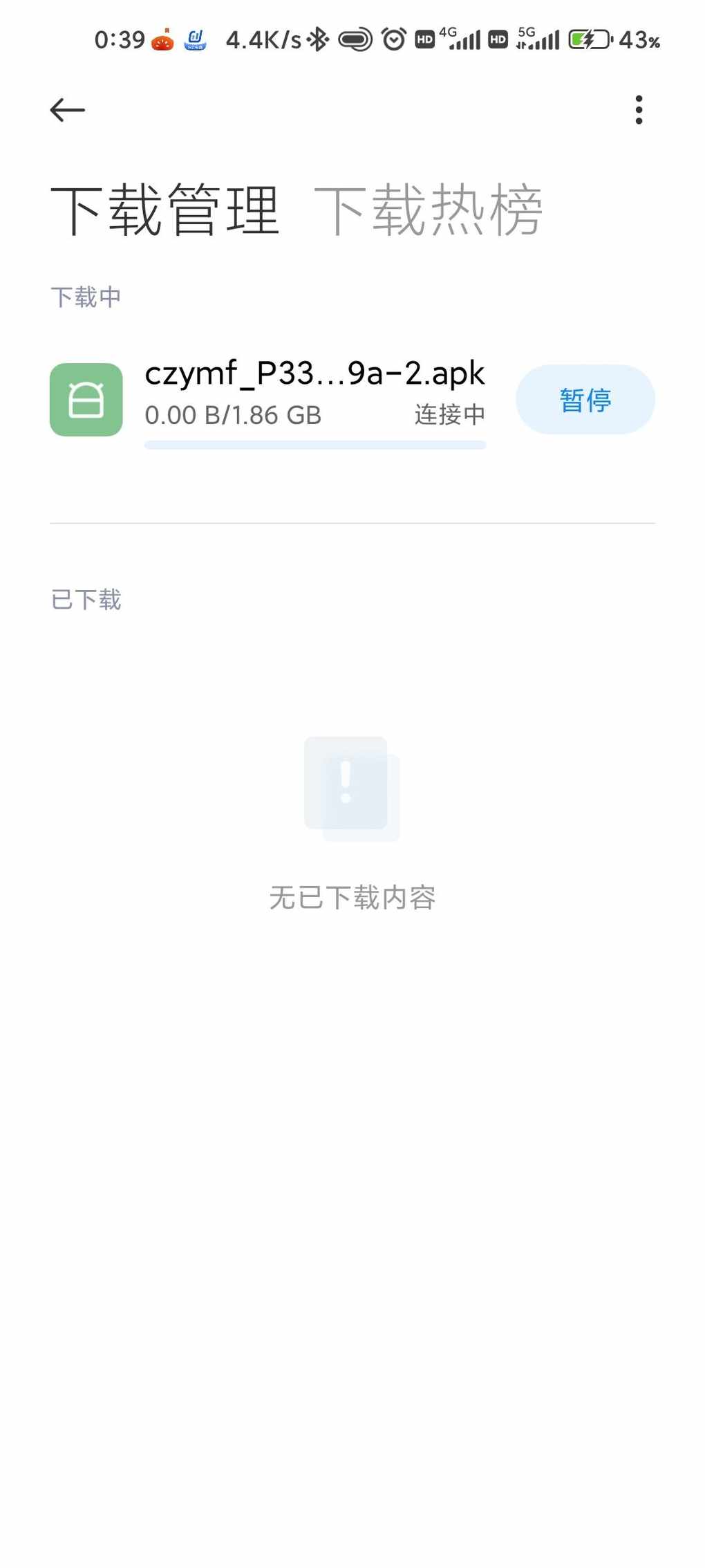The height and width of the screenshot is (1568, 705).
Task: Select the 下载管理 tab
Action: [164, 210]
